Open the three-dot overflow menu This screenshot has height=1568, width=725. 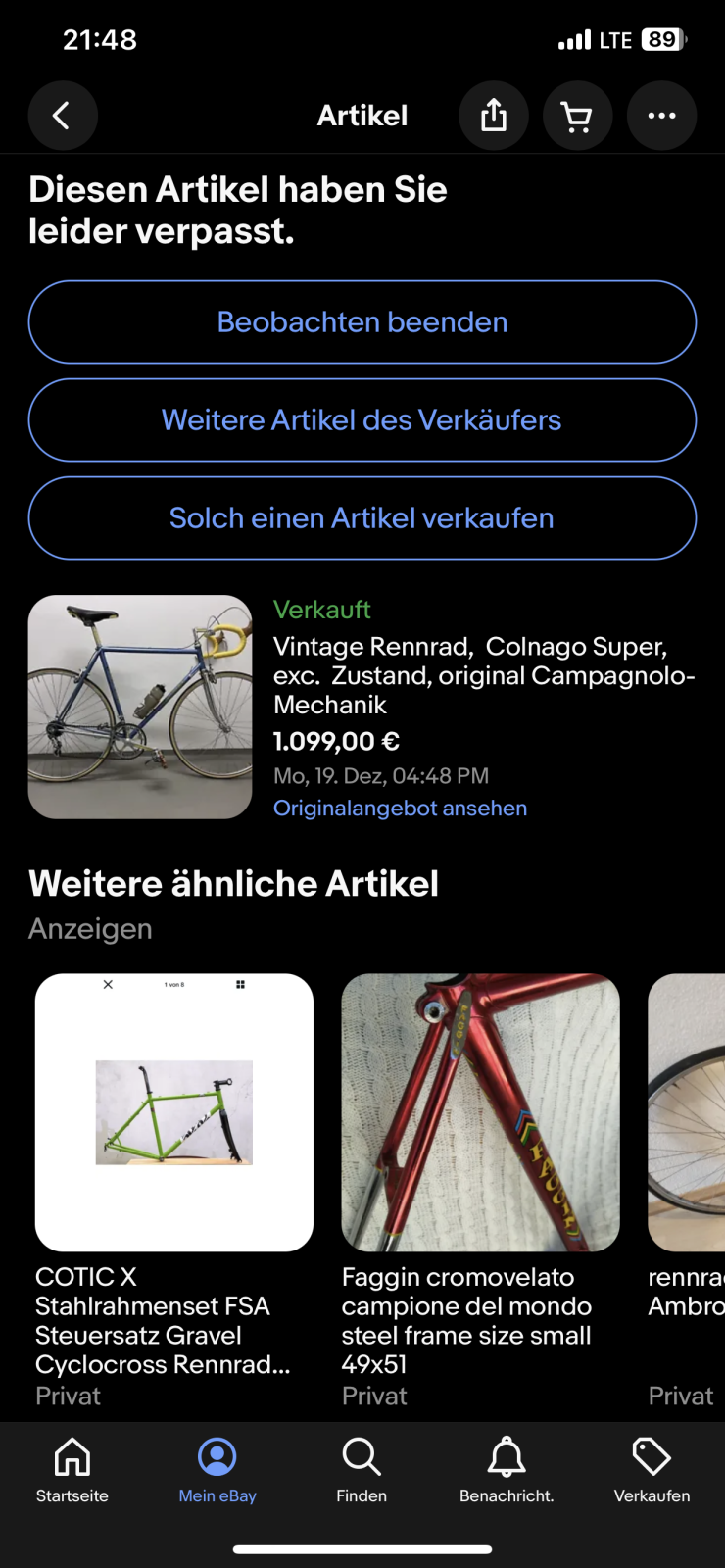pyautogui.click(x=661, y=116)
